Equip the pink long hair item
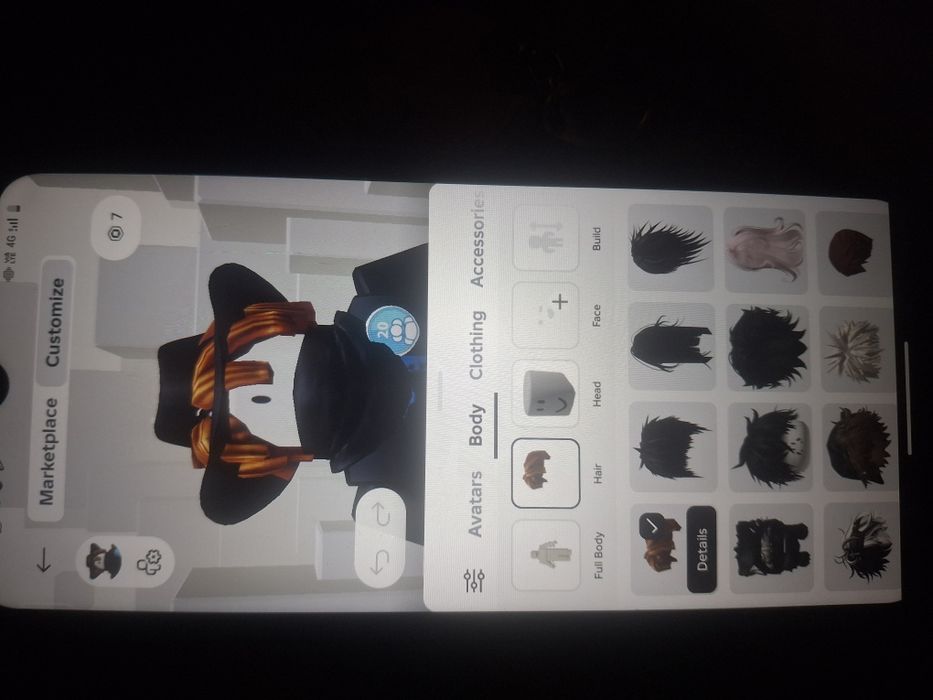Viewport: 933px width, 700px height. 765,248
